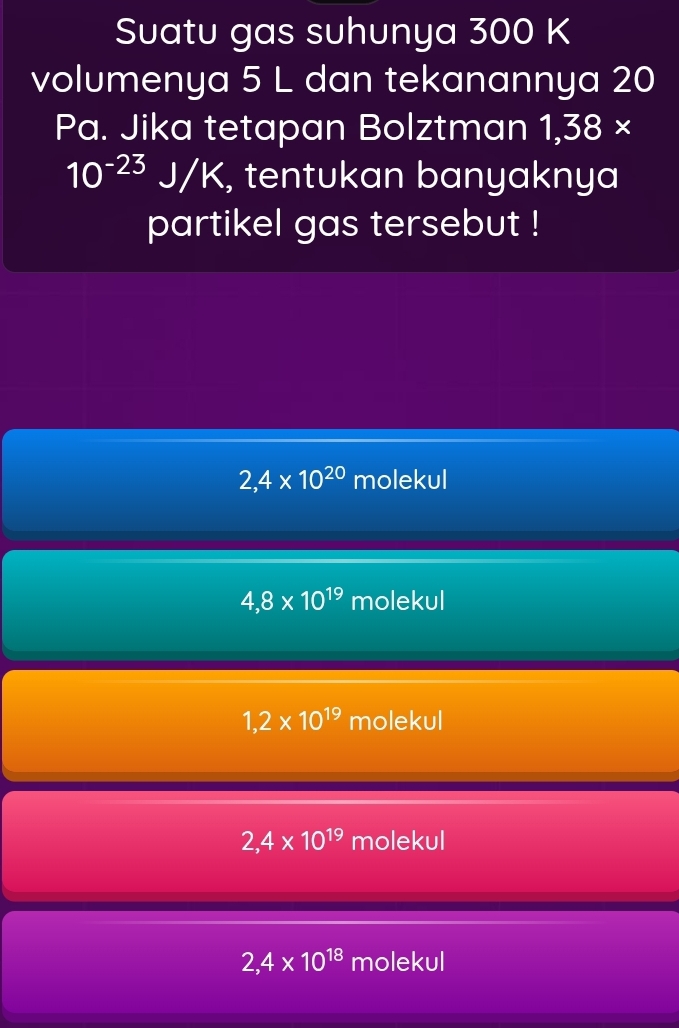Pick the 1,2 x 10^19 molekul answer

point(340,720)
